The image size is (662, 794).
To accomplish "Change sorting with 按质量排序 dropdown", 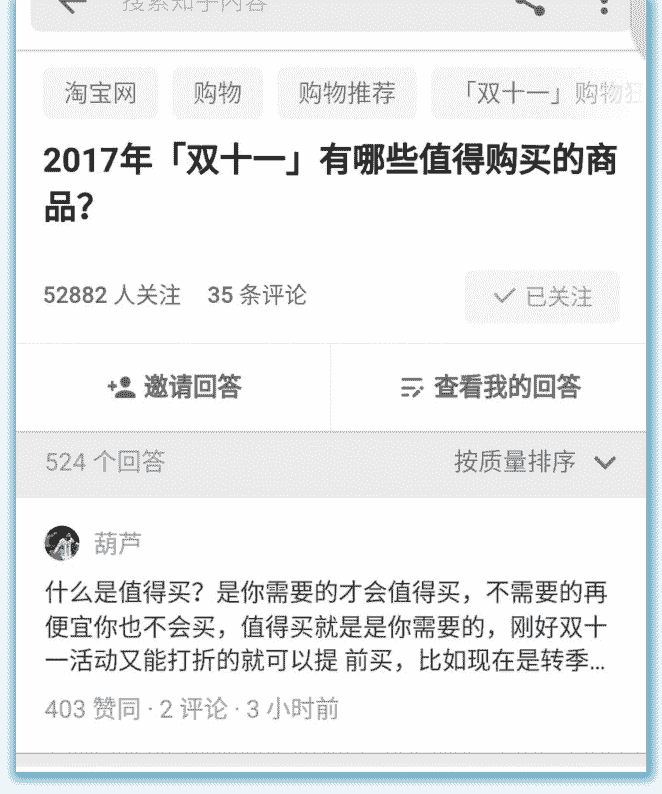I will [x=535, y=461].
